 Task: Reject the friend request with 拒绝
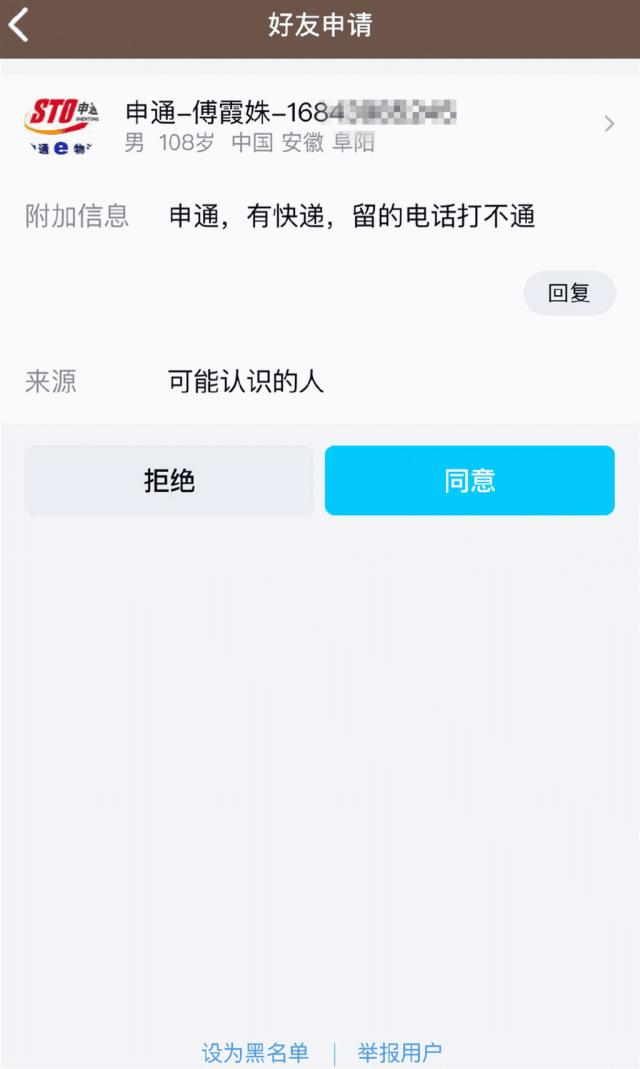[169, 481]
